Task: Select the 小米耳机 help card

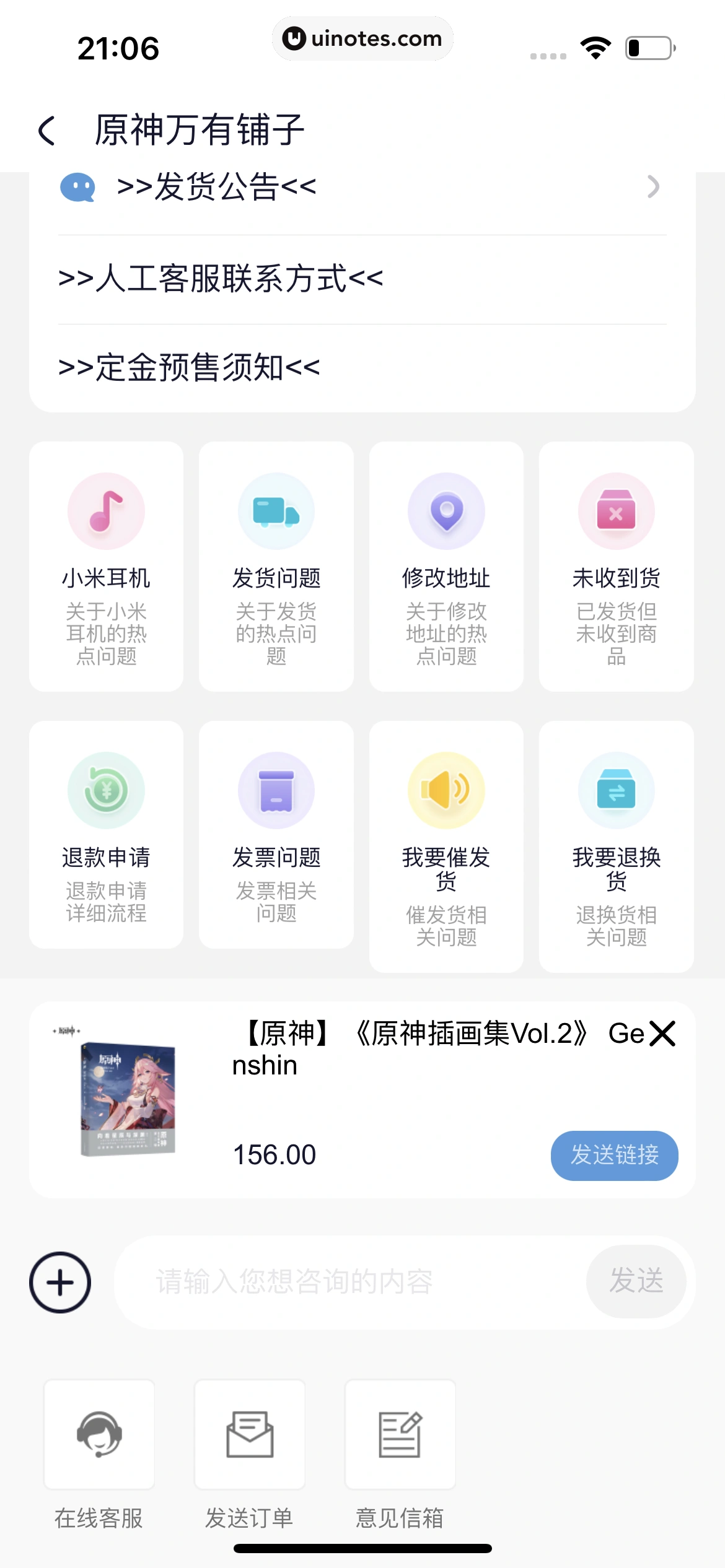Action: pyautogui.click(x=106, y=566)
